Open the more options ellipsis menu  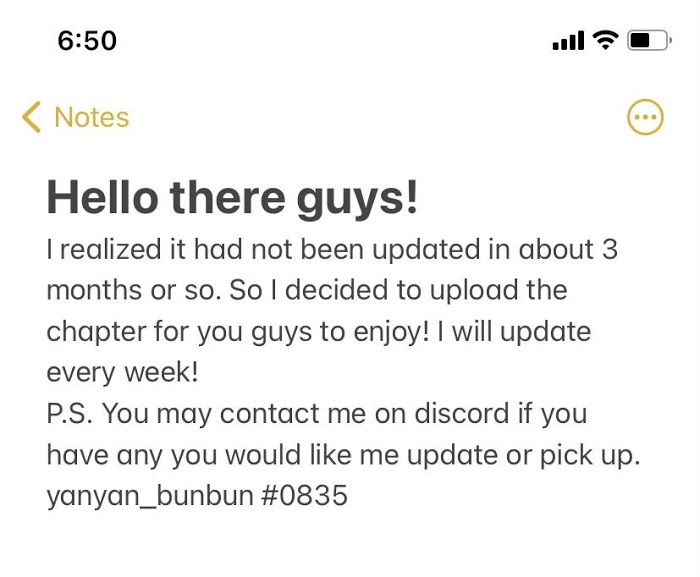coord(645,117)
